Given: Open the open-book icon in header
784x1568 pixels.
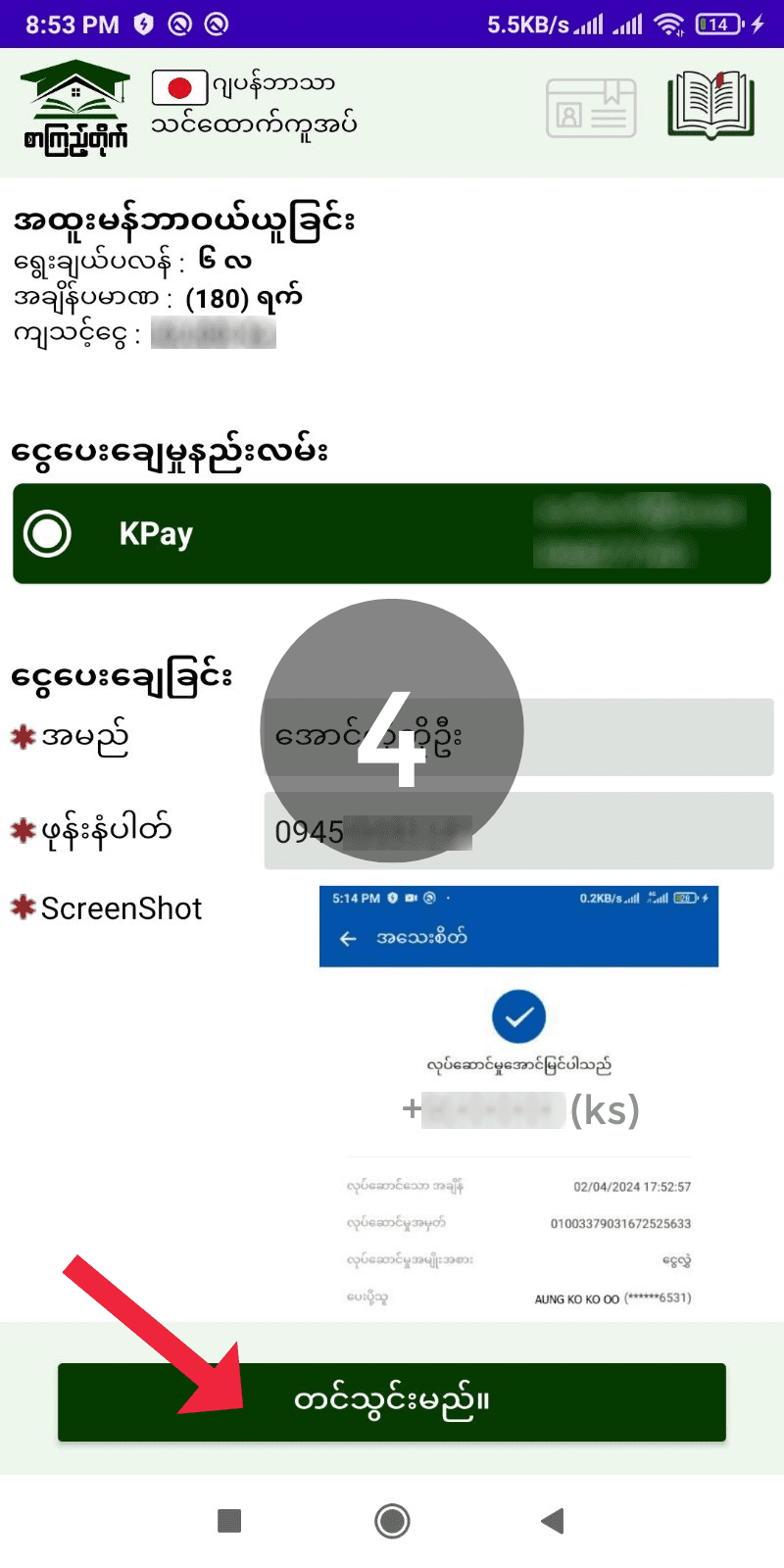Looking at the screenshot, I should (711, 106).
